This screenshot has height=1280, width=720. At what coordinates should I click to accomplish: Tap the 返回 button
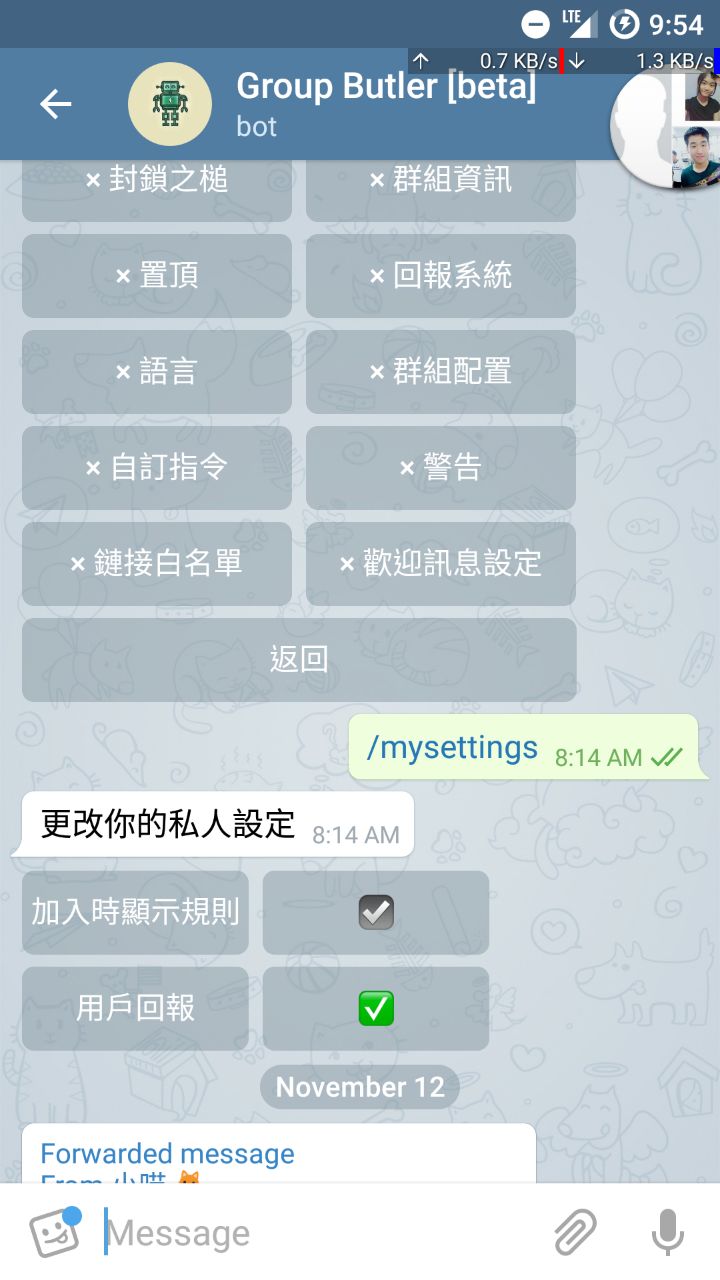tap(299, 660)
